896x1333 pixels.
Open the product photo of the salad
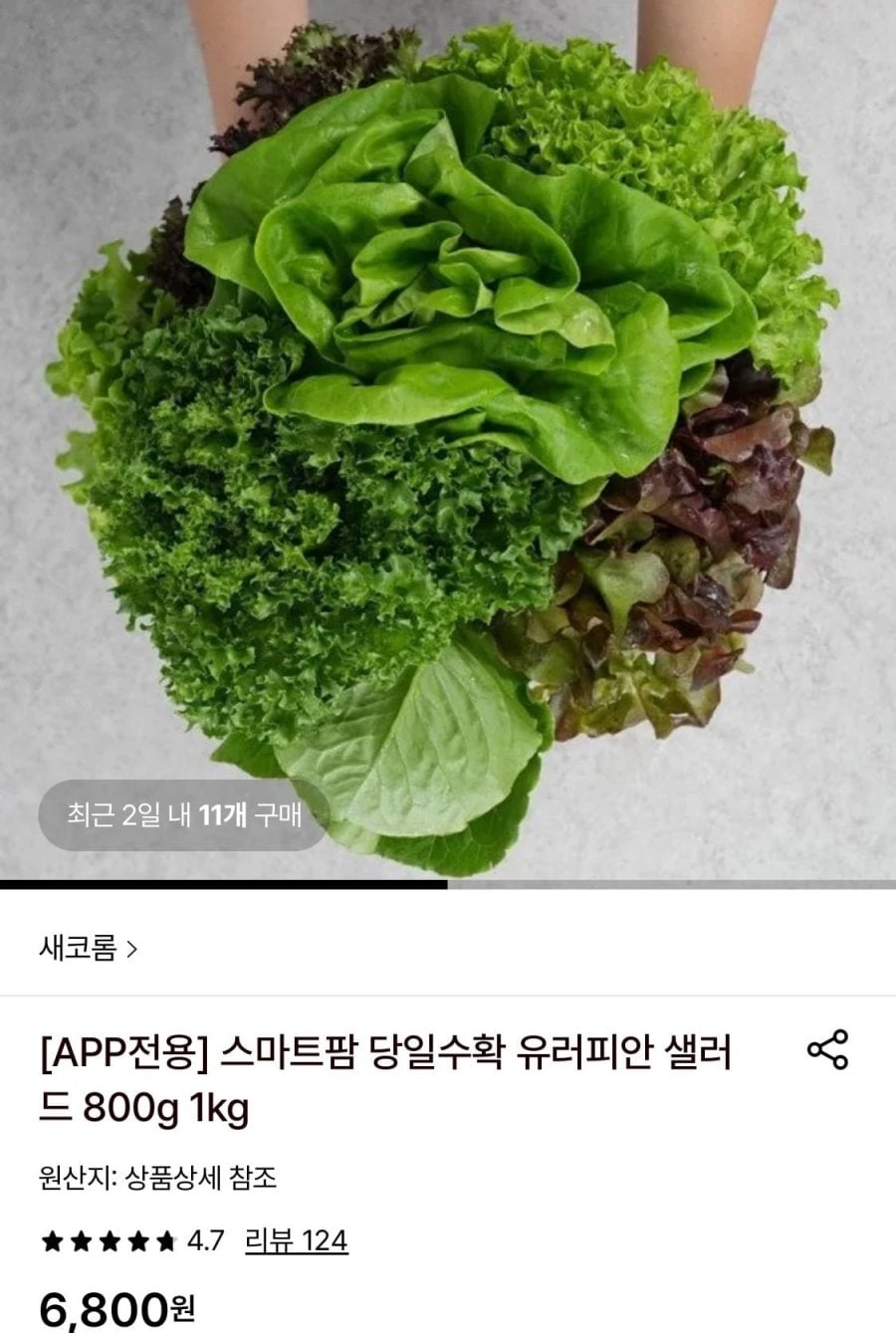point(448,438)
